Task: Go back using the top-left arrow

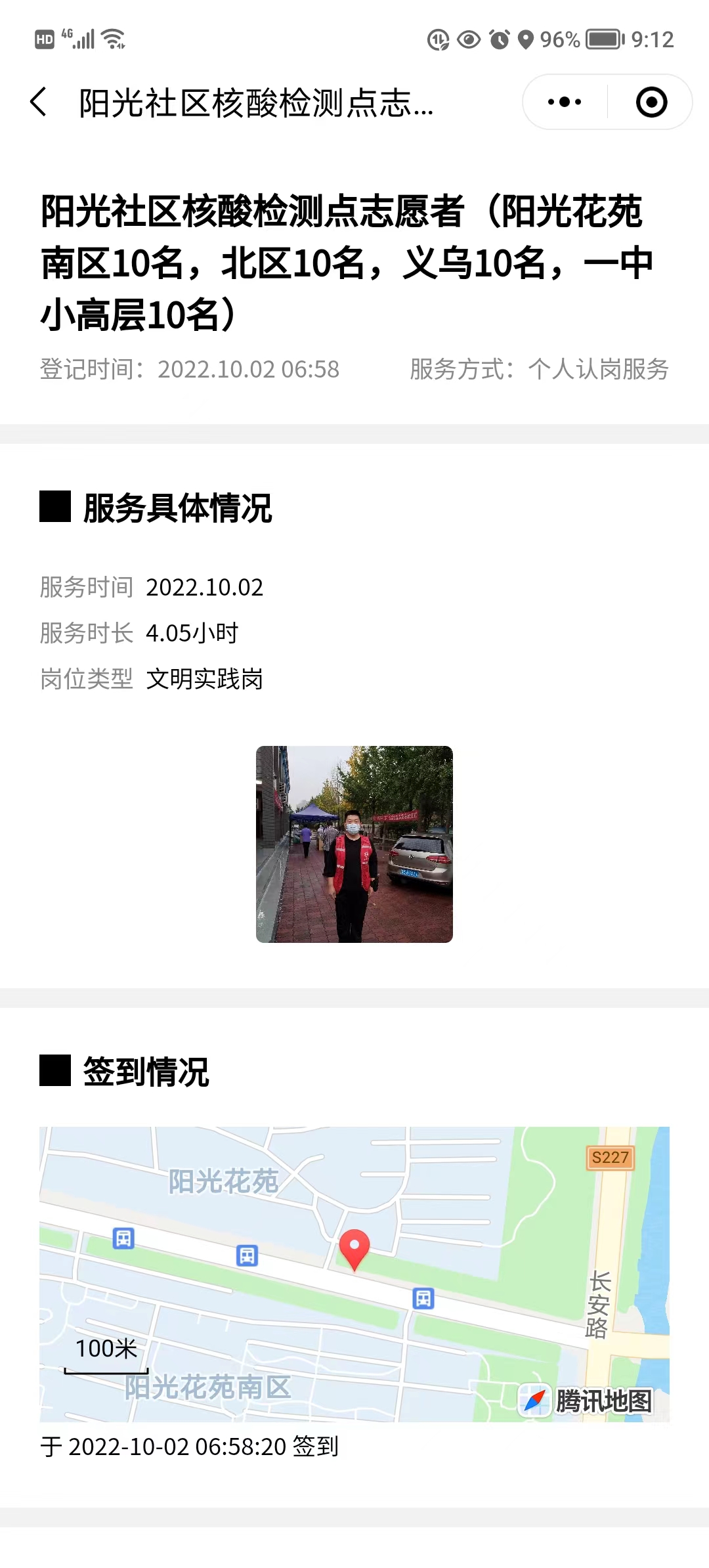Action: pos(39,102)
